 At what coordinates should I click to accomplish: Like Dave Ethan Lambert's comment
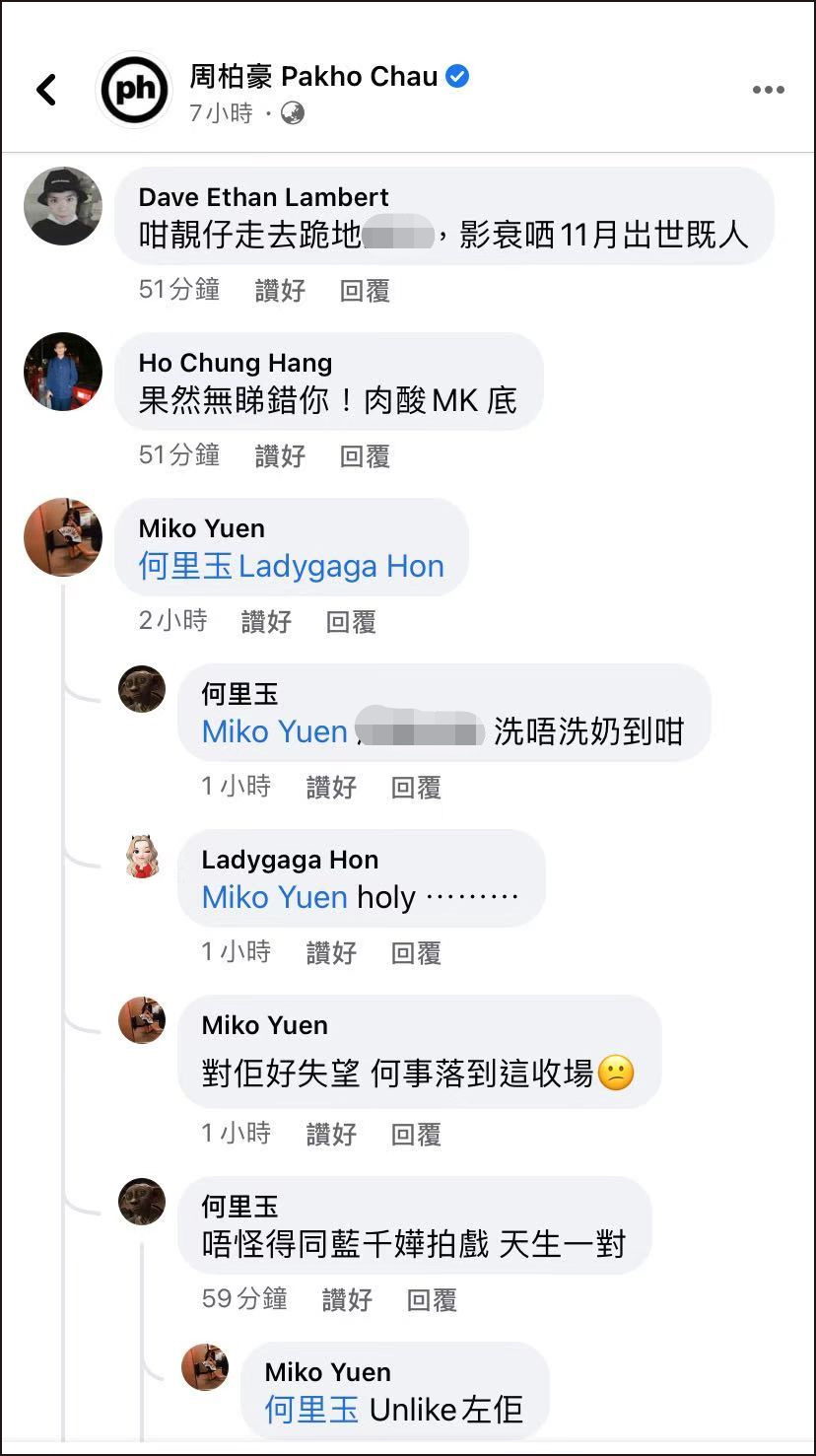click(x=280, y=290)
